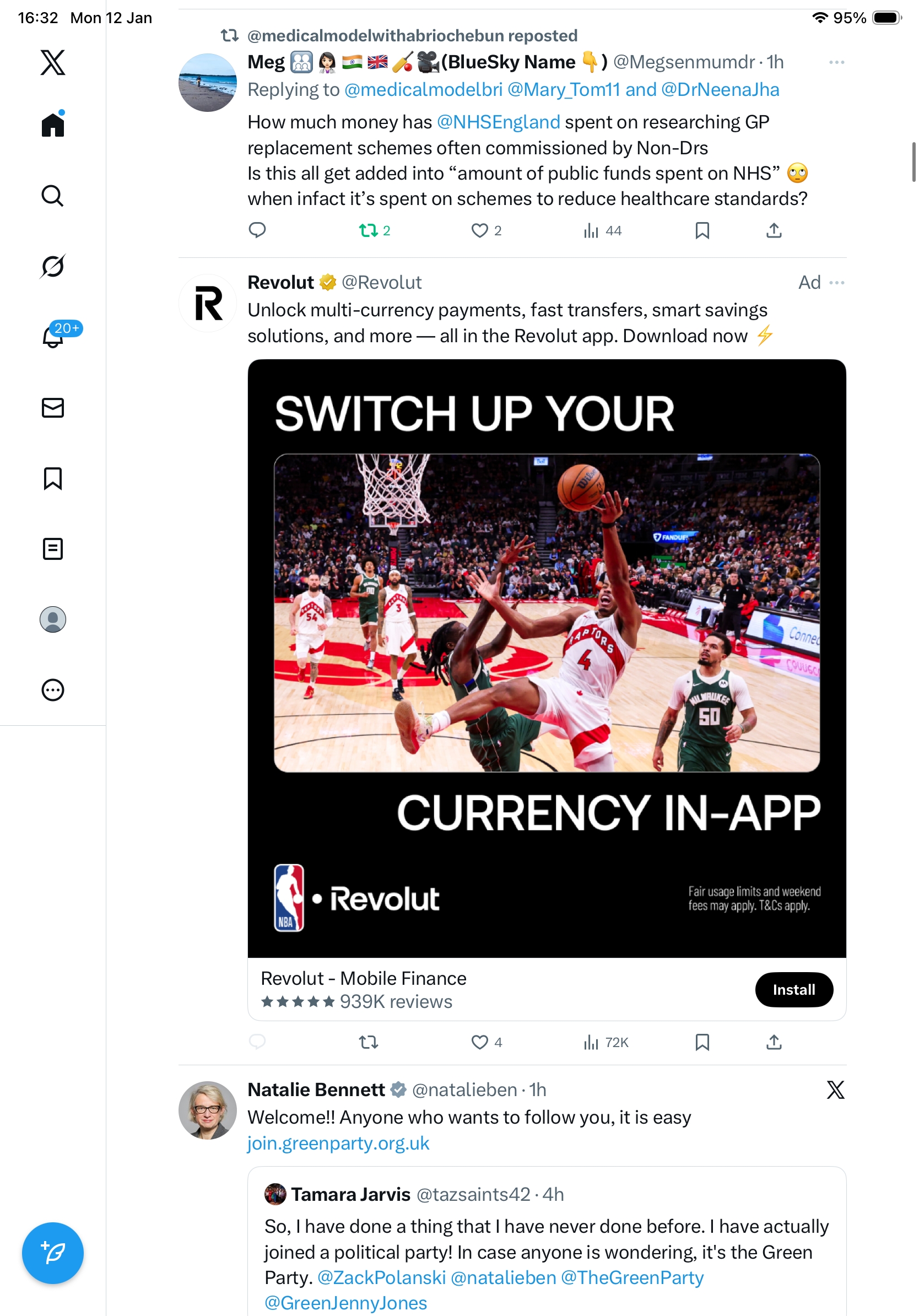The height and width of the screenshot is (1316, 919).
Task: Reply to Meg's post
Action: click(257, 230)
